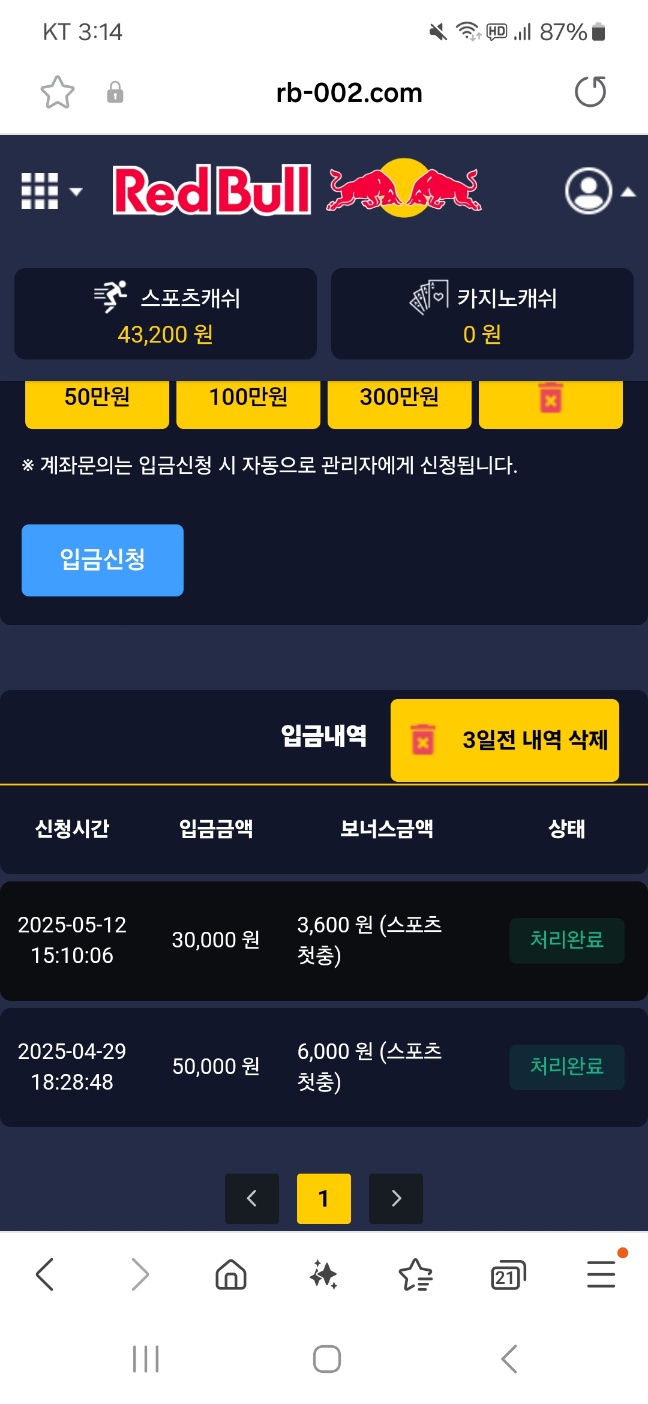
Task: Open the browser hamburger menu
Action: click(x=601, y=1274)
